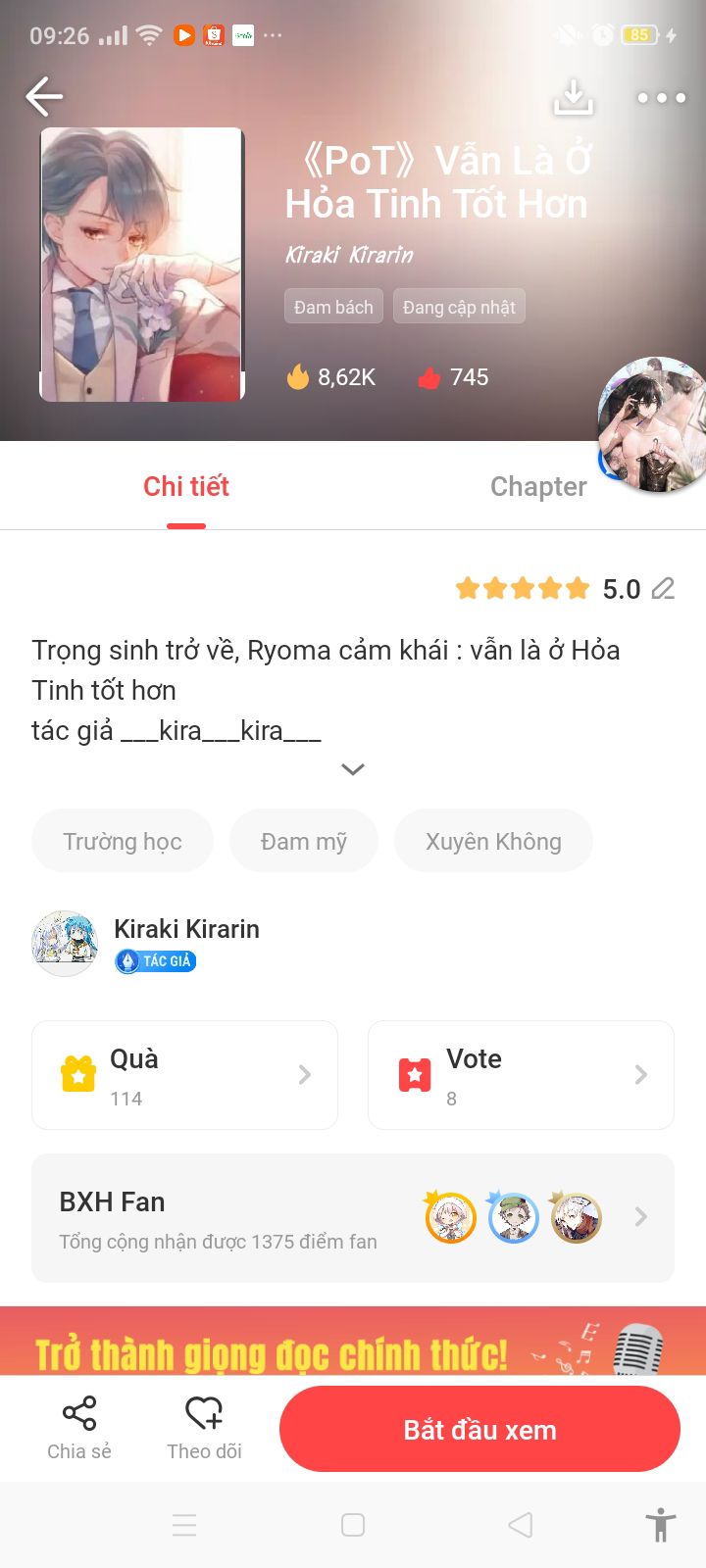
Task: Open the Quà gifts card
Action: pos(185,1075)
